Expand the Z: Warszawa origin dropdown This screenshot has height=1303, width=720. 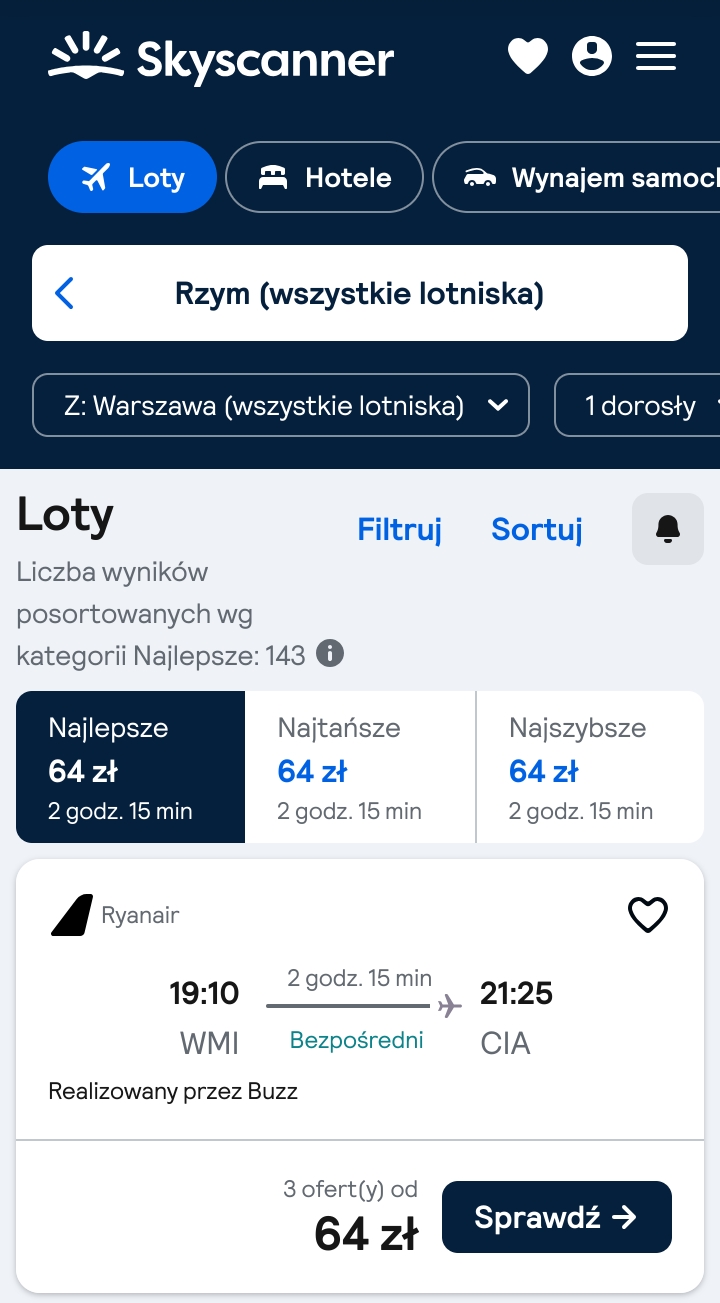tap(281, 405)
